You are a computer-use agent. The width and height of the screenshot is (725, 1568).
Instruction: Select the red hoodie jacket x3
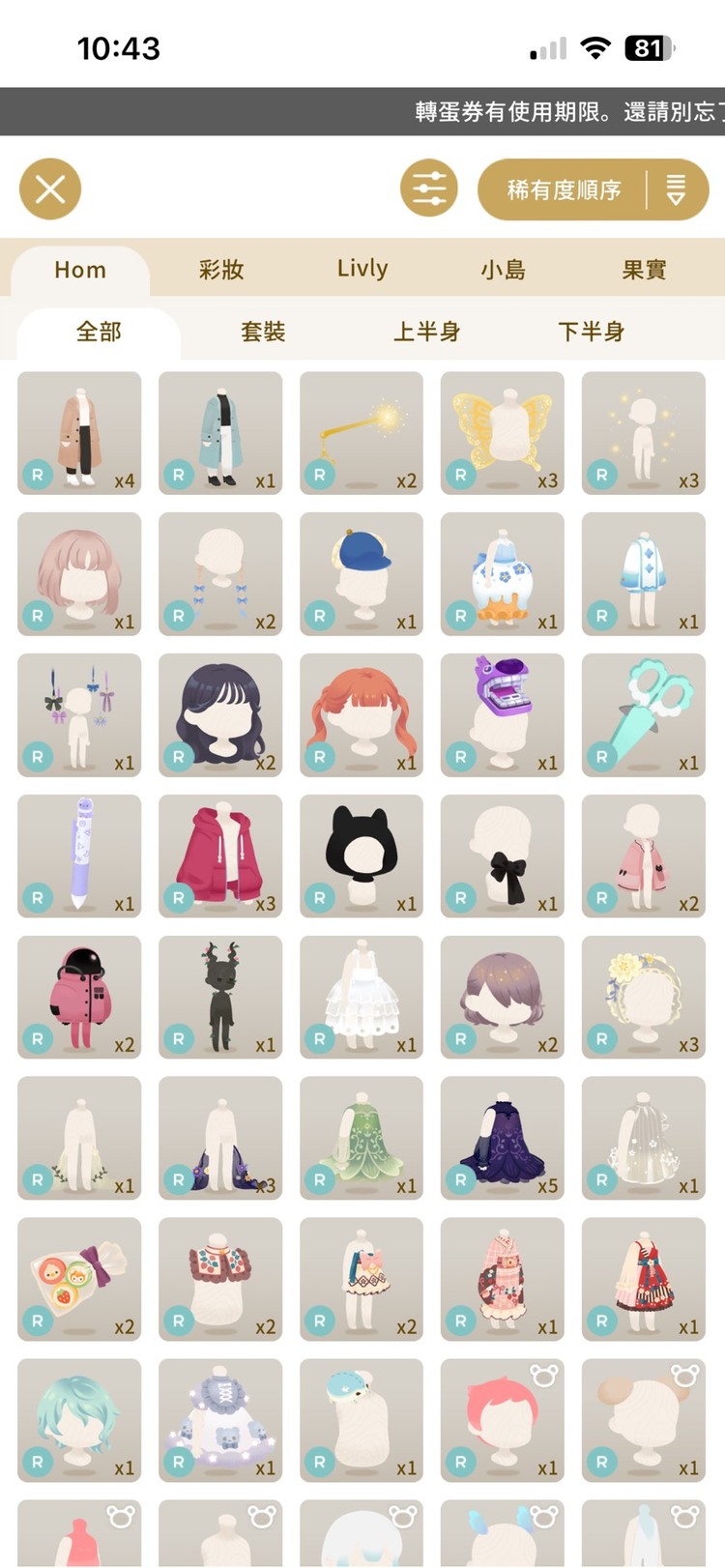click(220, 857)
